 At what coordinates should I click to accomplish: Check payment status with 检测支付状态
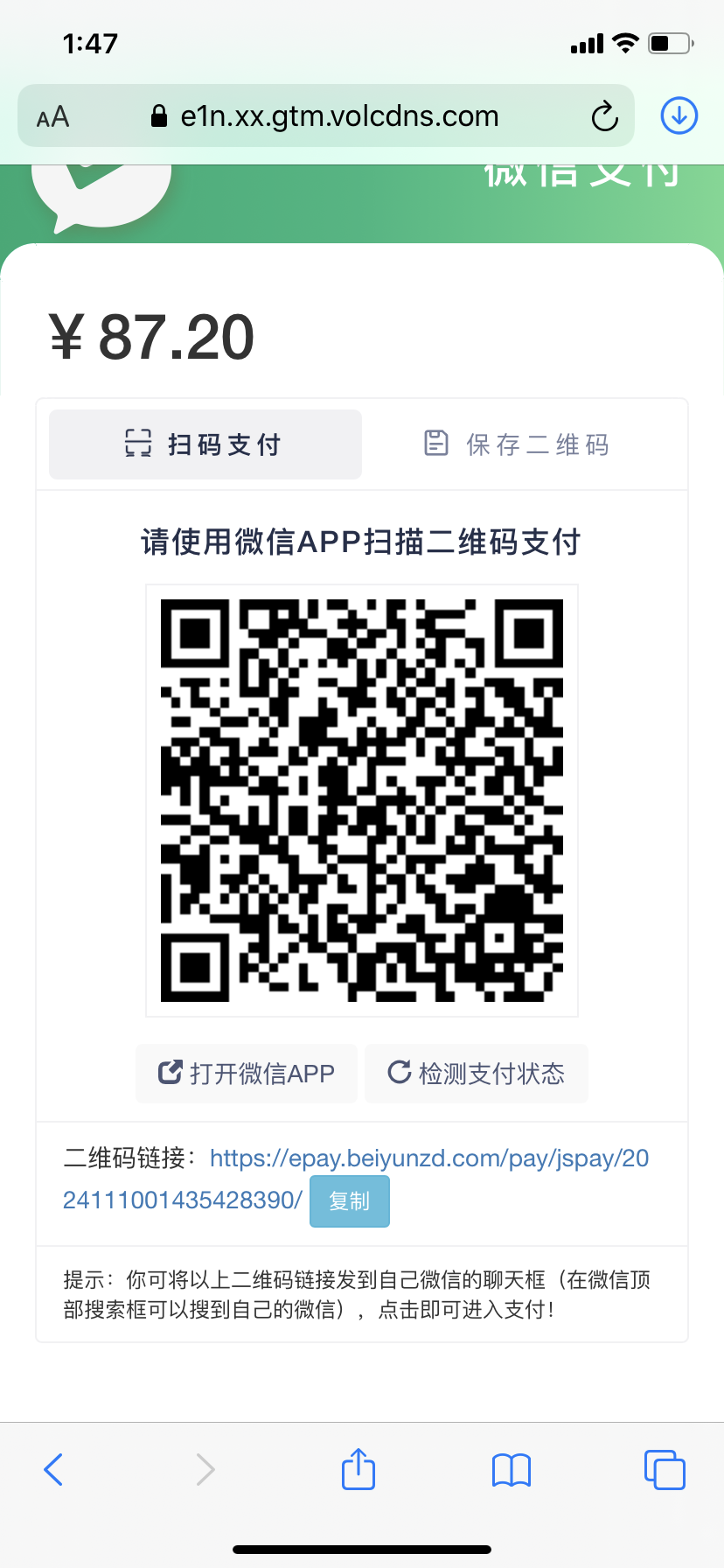click(x=477, y=1074)
